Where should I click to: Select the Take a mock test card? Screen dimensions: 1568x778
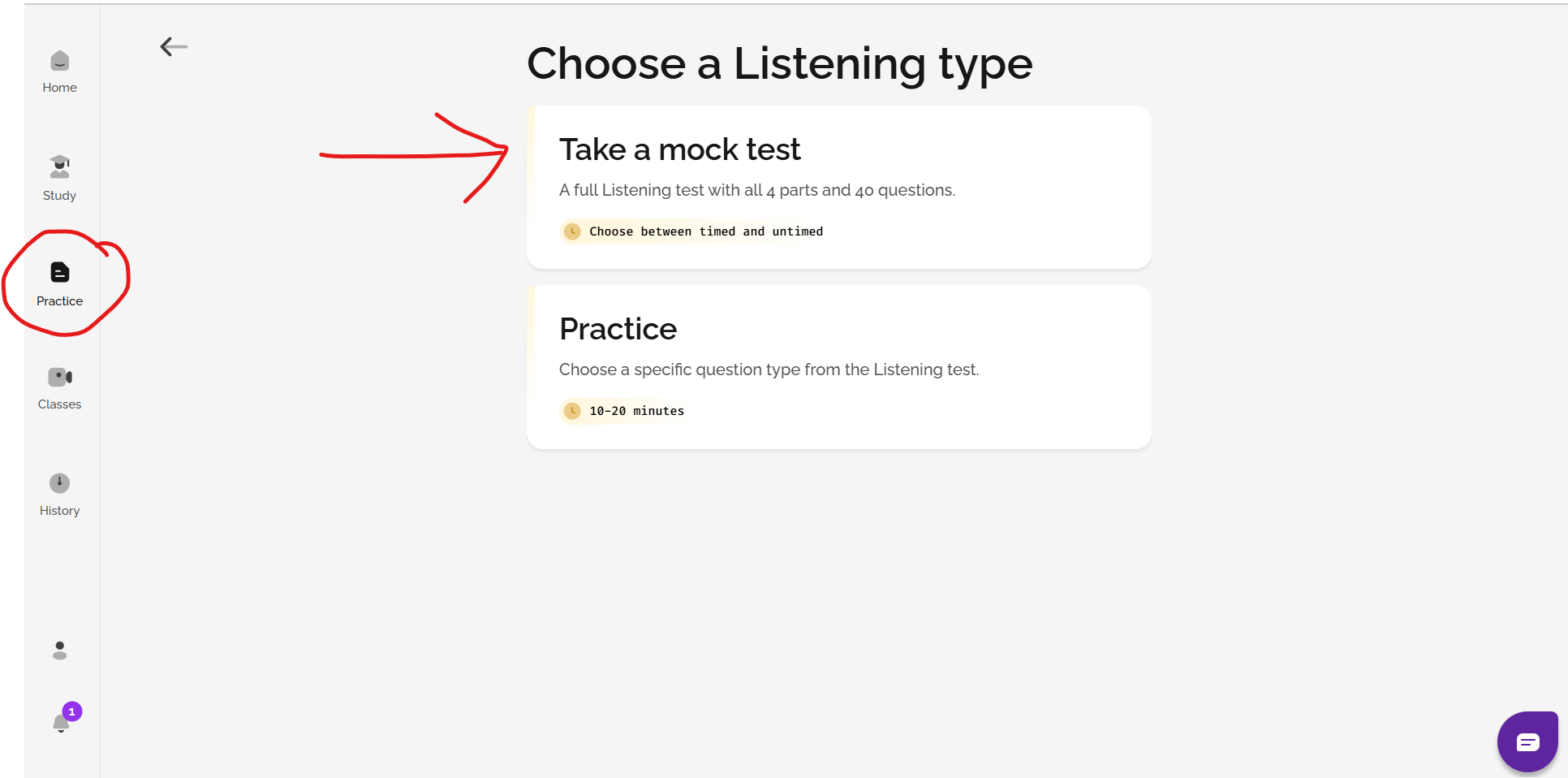coord(838,188)
